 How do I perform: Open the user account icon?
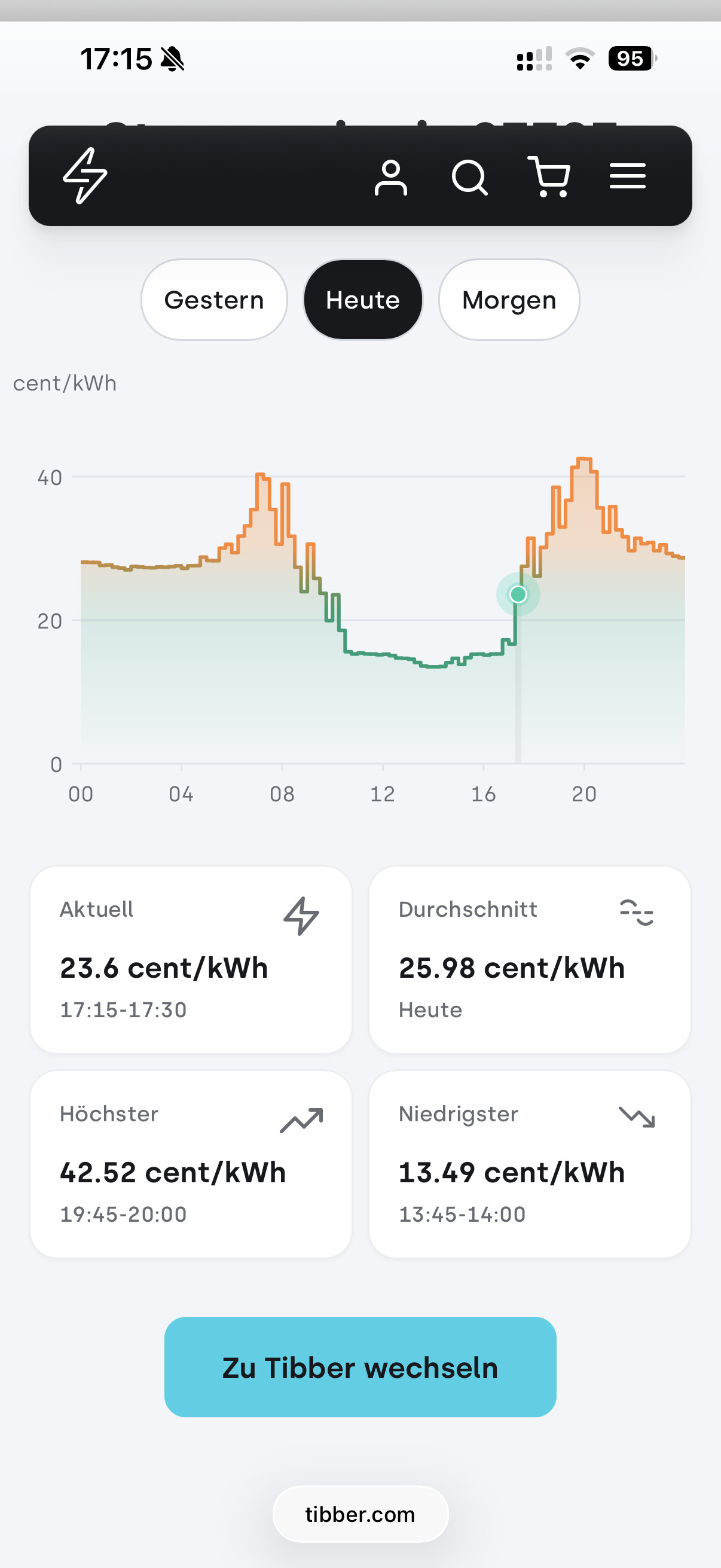(390, 178)
